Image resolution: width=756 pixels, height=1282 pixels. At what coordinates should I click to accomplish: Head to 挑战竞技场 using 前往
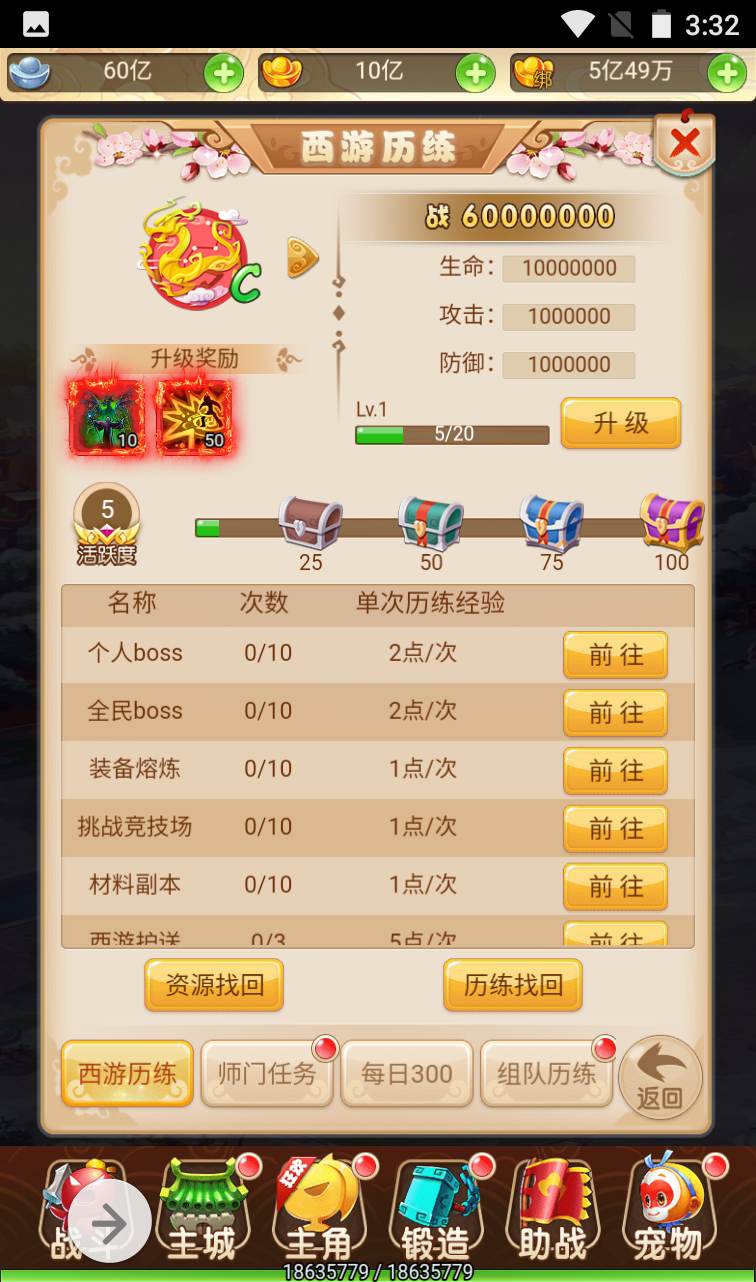pyautogui.click(x=615, y=829)
